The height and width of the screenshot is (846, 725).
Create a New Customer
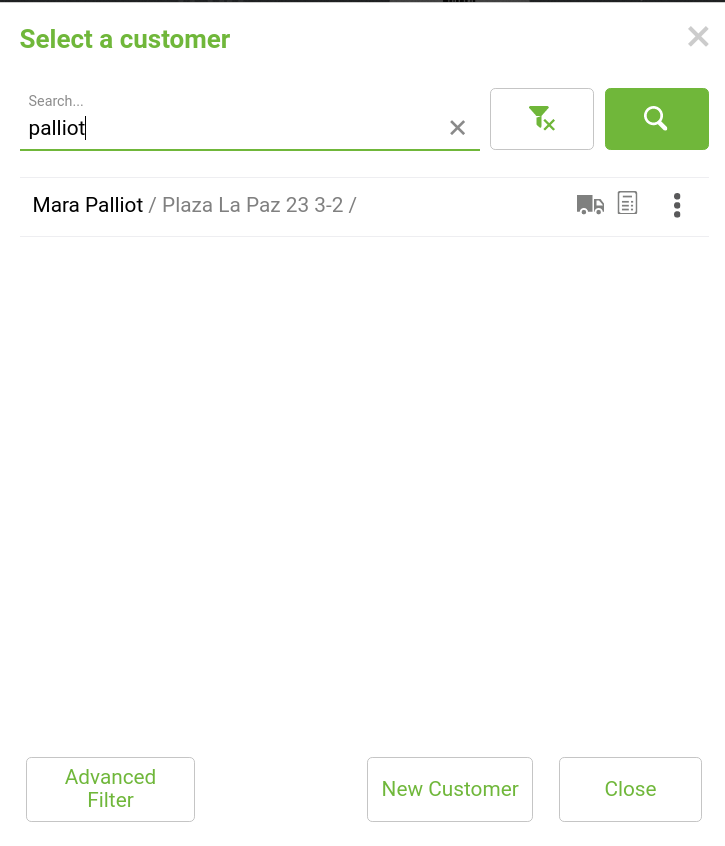pos(450,789)
